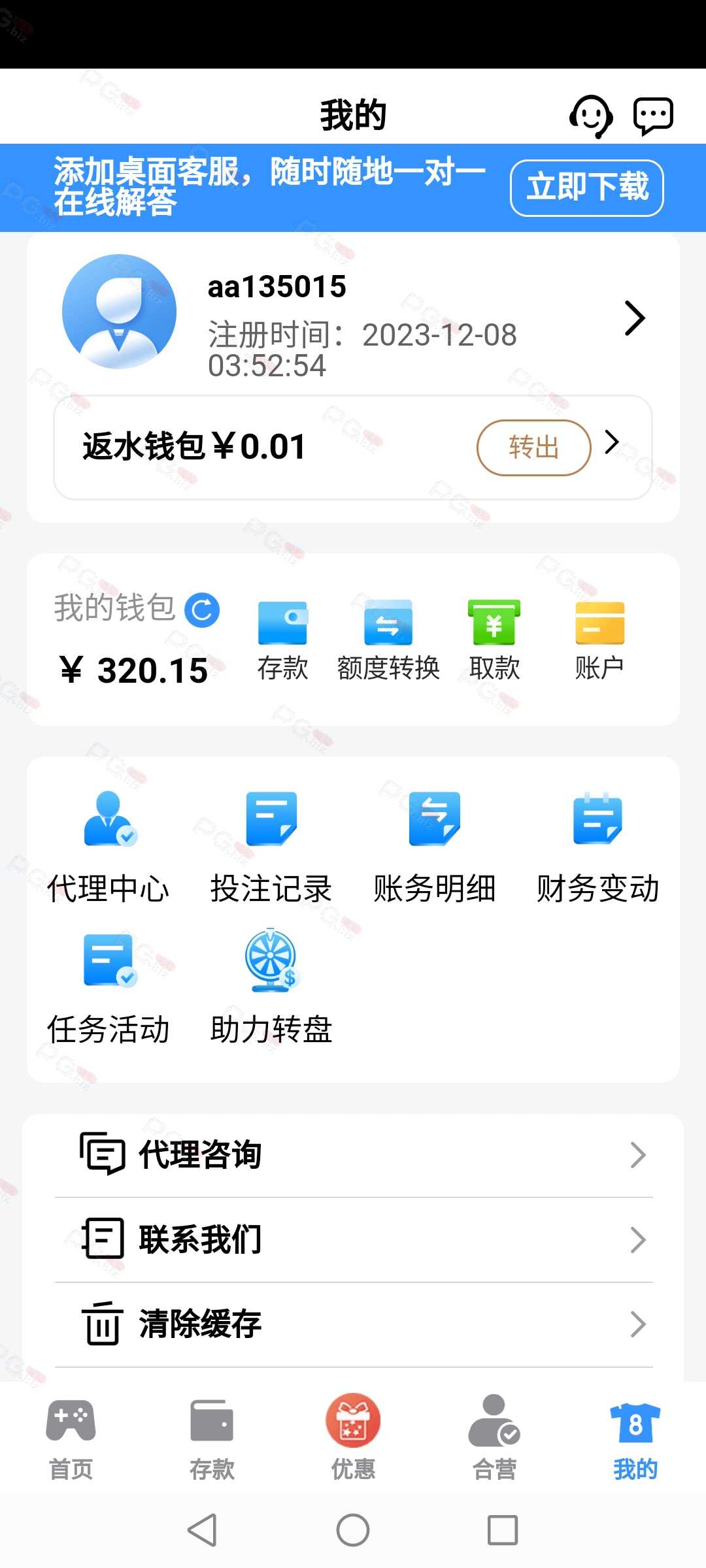
Task: Open the messages chat bubble icon
Action: pyautogui.click(x=653, y=116)
